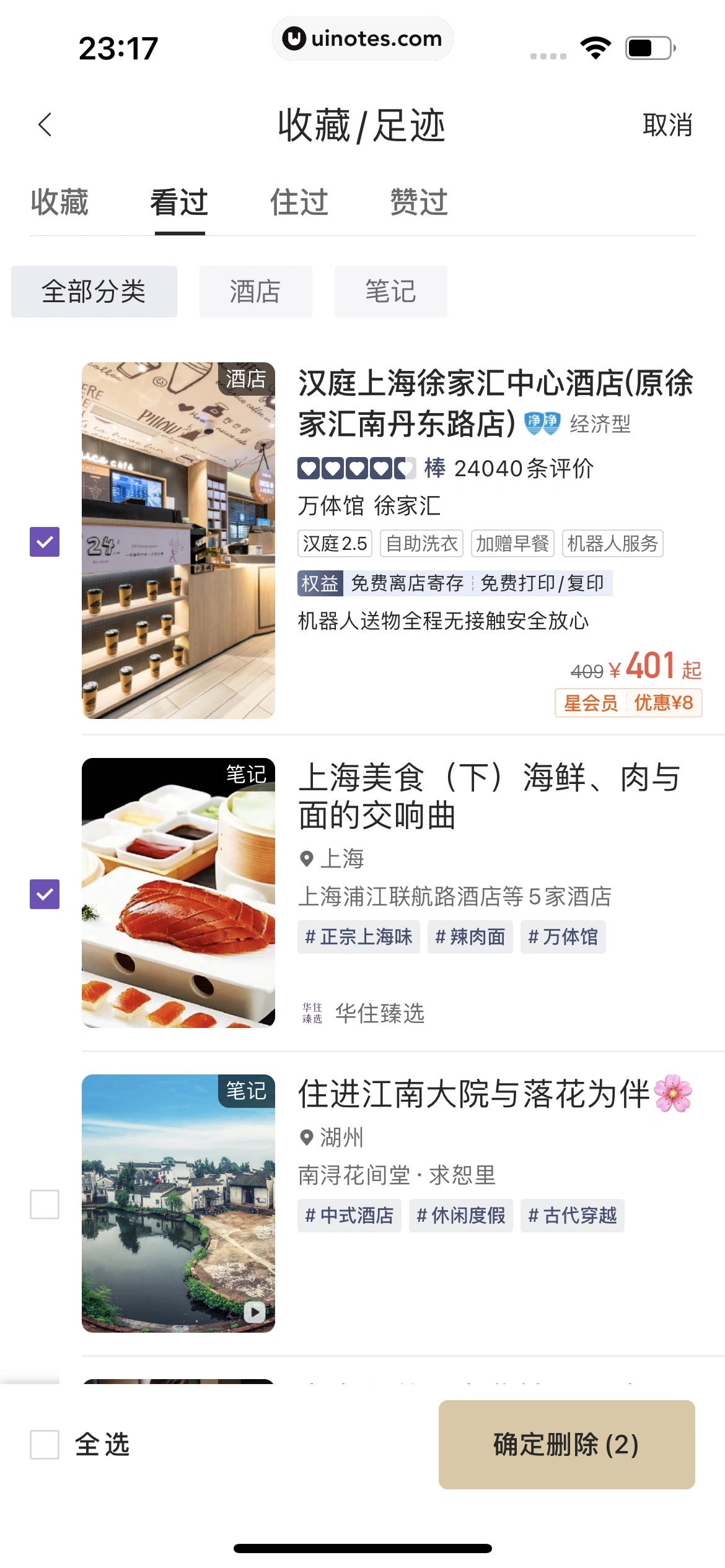Select the 看过 tab

[179, 203]
